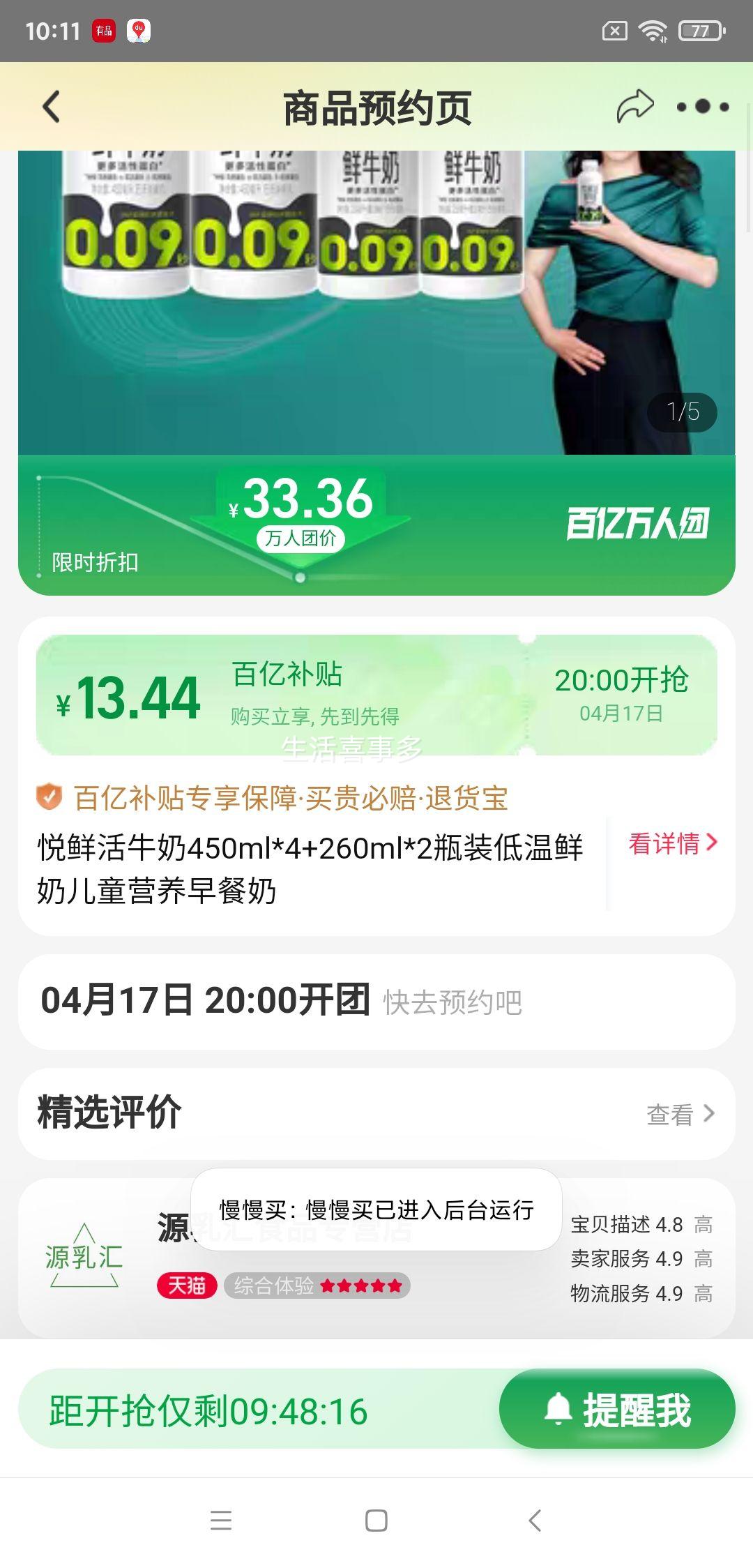Claim the ¥13.44 百亿补贴 coupon
Viewport: 753px width, 1568px height.
(x=376, y=695)
